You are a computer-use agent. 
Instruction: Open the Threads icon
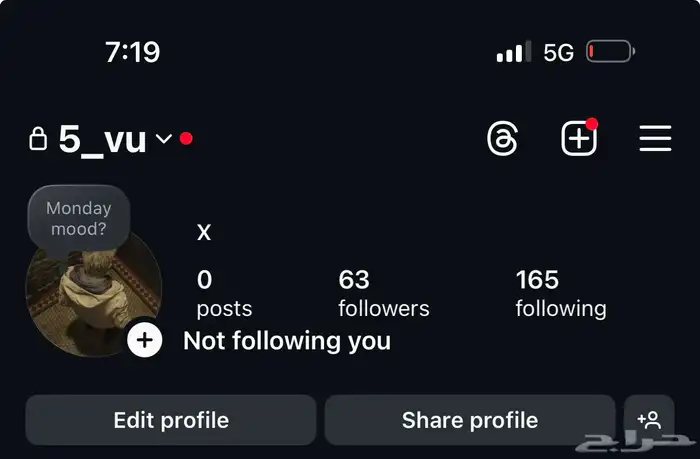(x=502, y=139)
